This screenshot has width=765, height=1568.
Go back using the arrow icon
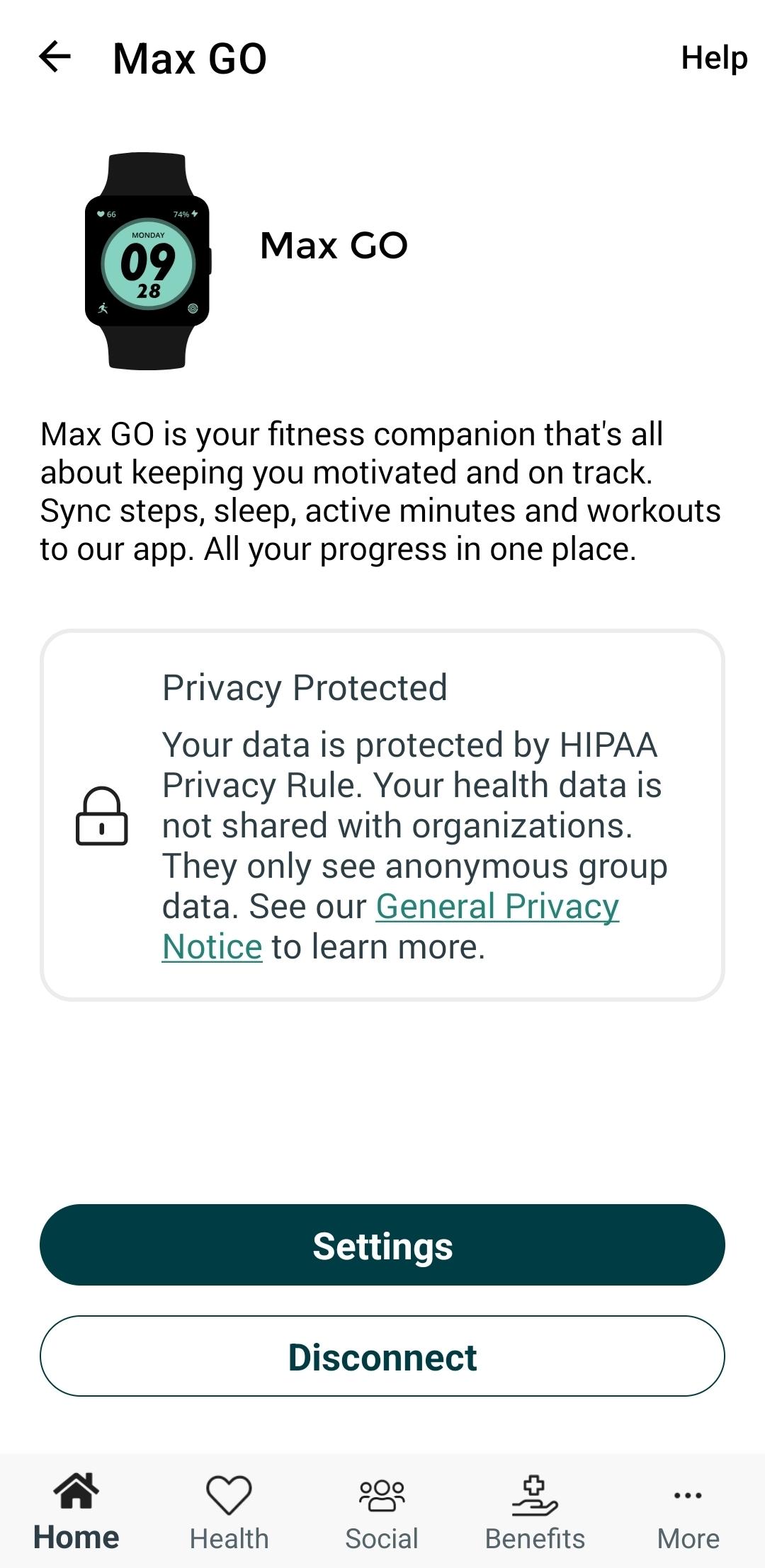click(55, 57)
